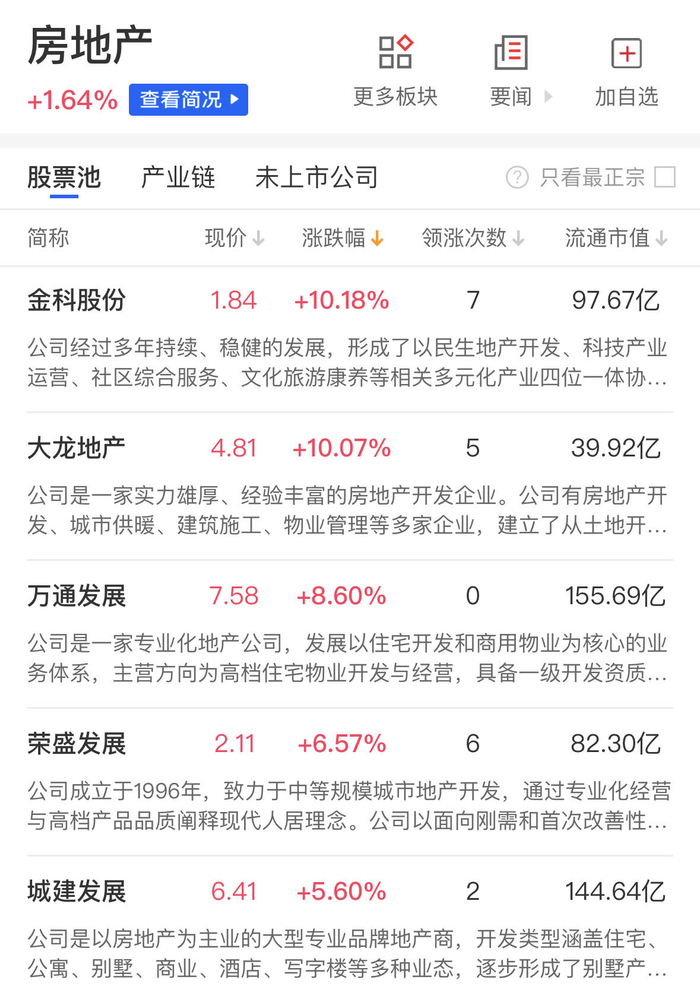Switch to the 产业链 tab

pos(178,177)
